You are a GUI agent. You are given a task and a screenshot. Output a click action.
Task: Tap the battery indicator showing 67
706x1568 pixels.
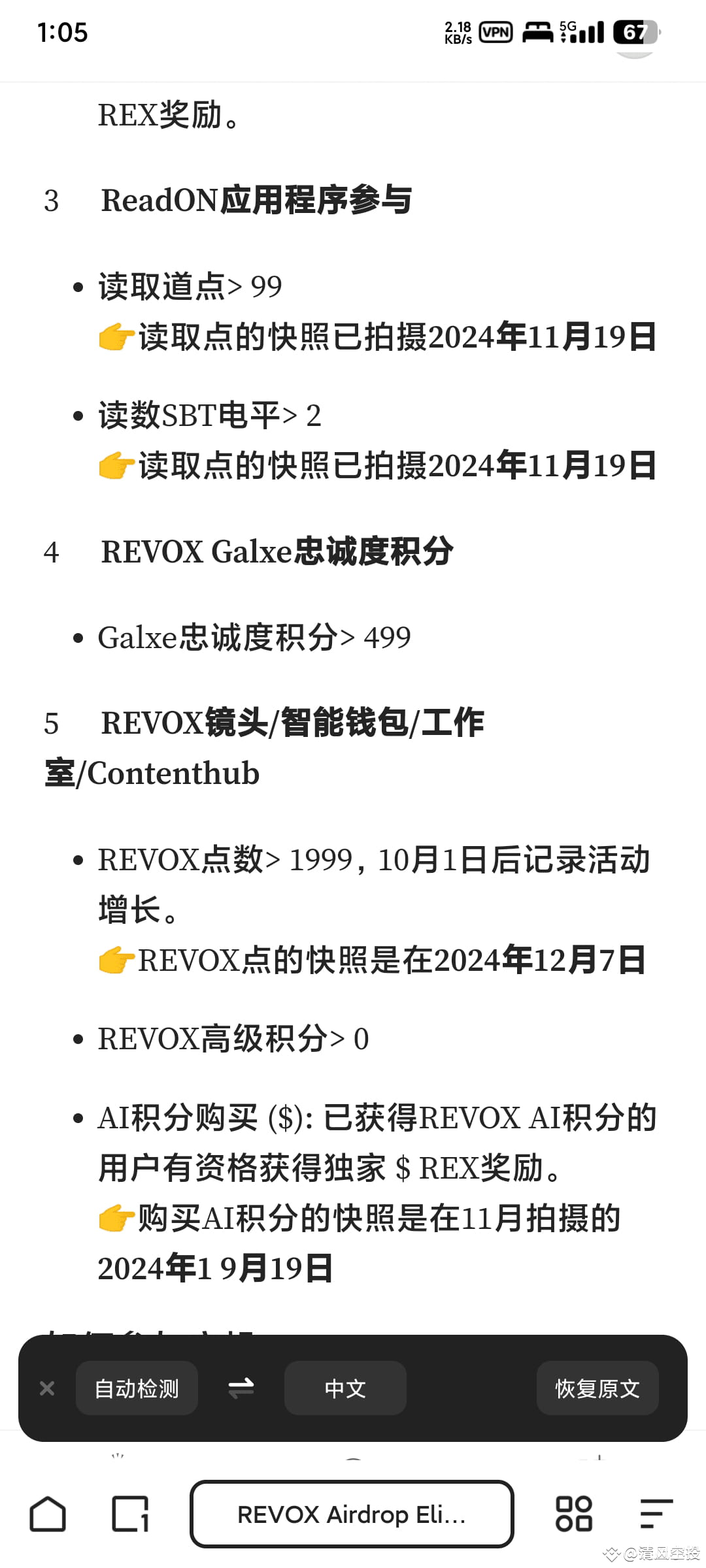[631, 31]
